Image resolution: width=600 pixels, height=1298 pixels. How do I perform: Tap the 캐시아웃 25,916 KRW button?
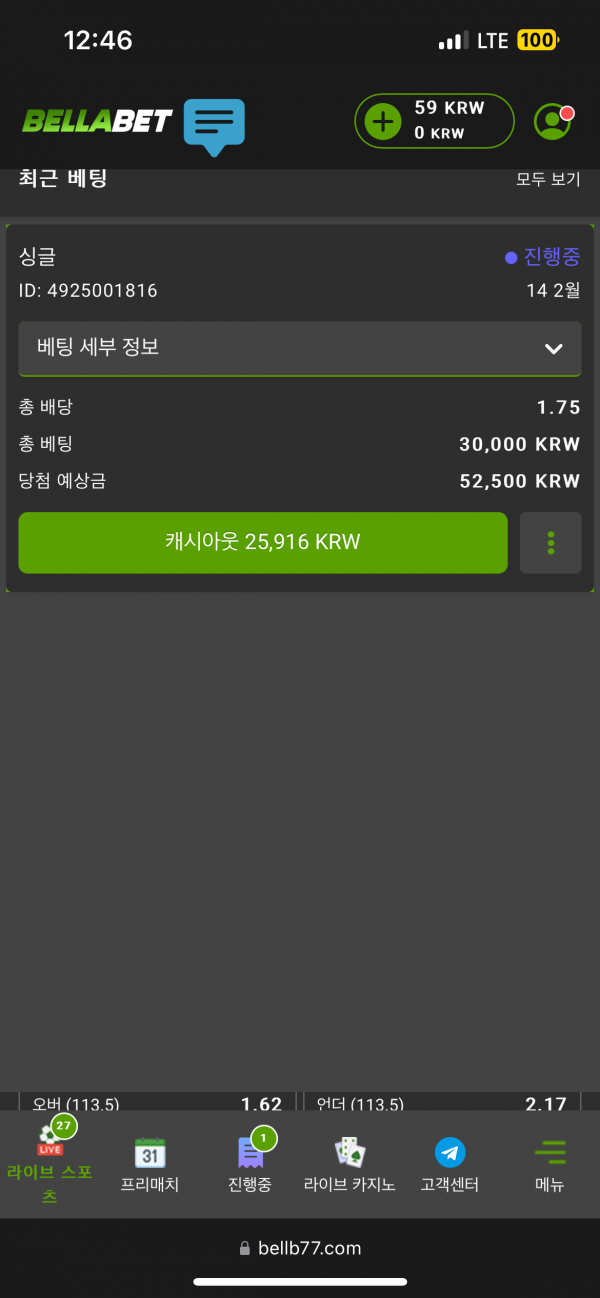pyautogui.click(x=263, y=542)
